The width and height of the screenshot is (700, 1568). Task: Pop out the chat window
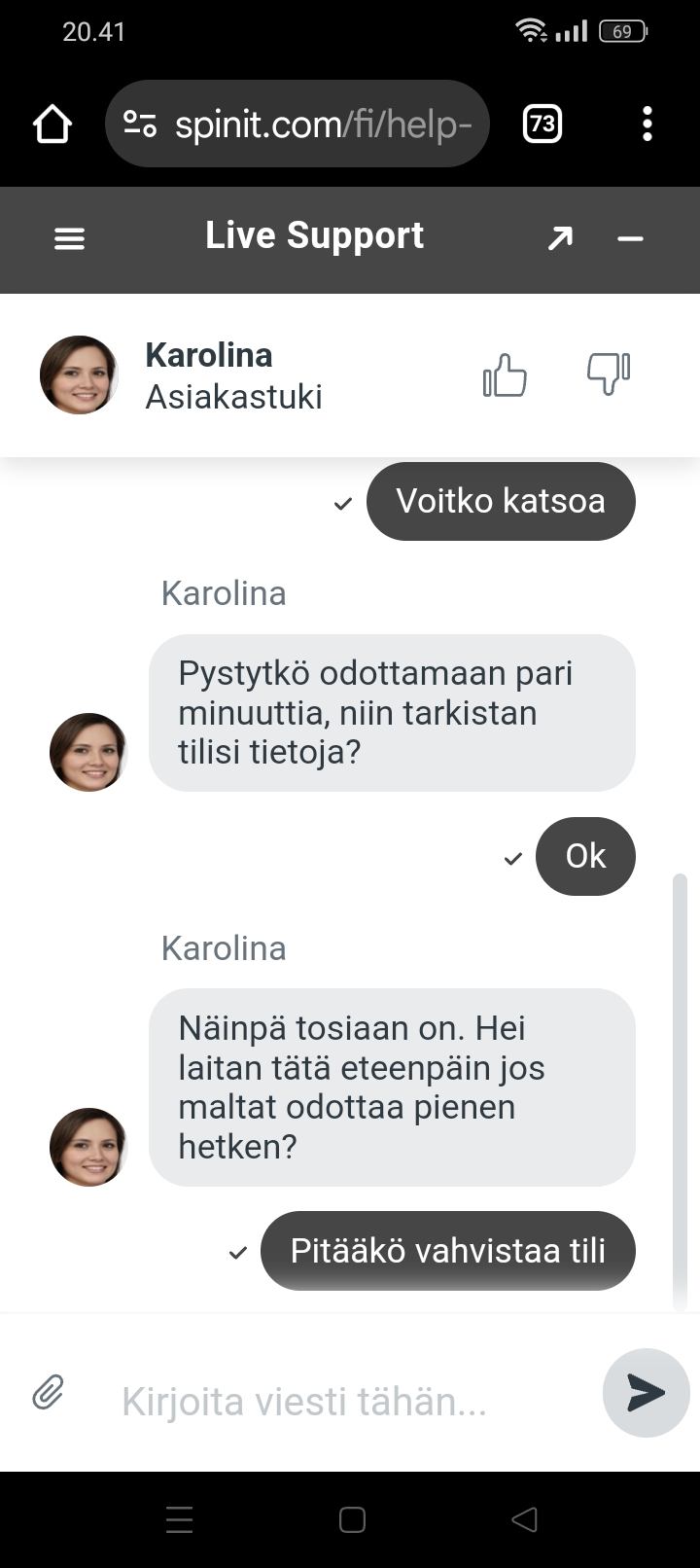click(x=560, y=238)
